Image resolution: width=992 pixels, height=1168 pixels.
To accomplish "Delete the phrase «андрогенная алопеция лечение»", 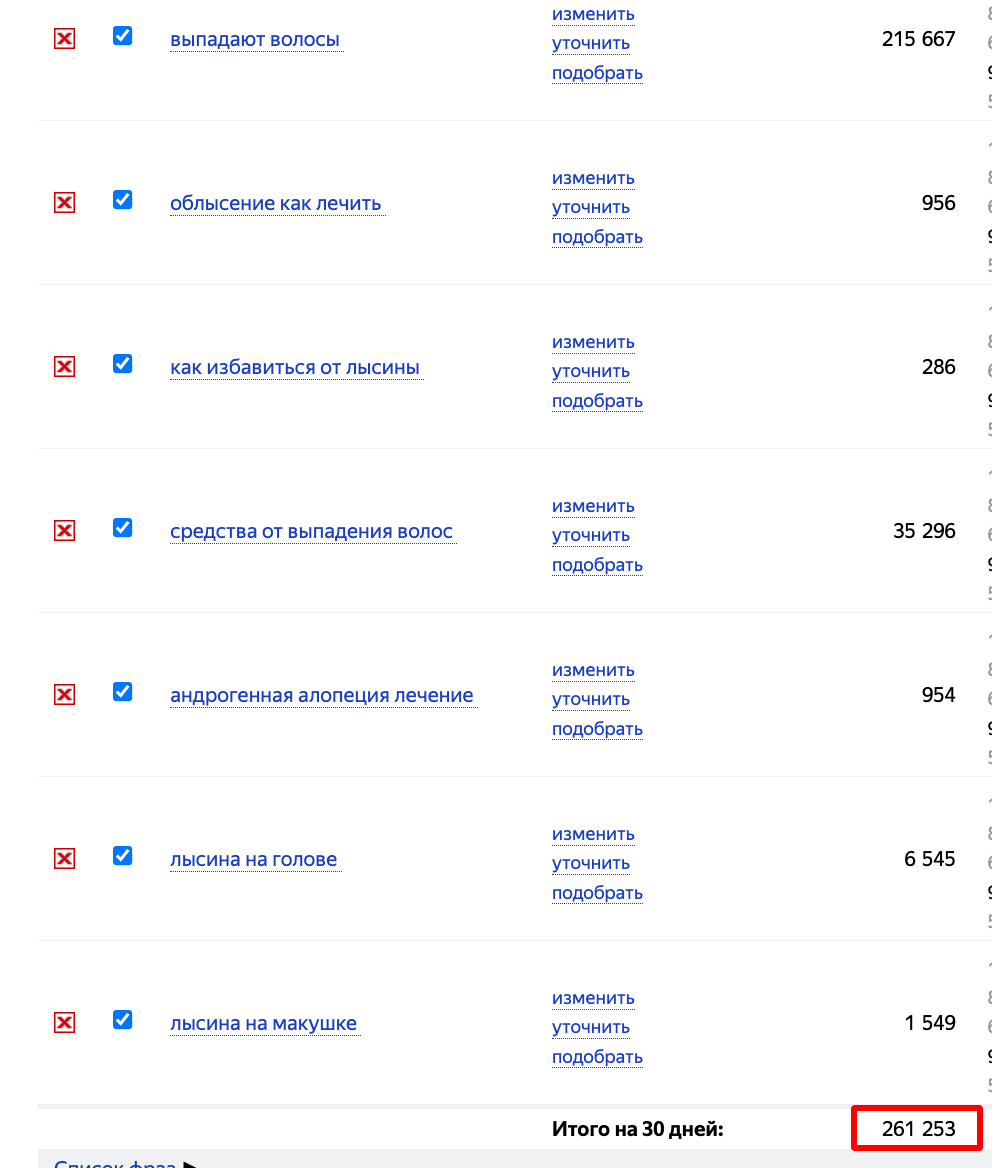I will pyautogui.click(x=64, y=695).
